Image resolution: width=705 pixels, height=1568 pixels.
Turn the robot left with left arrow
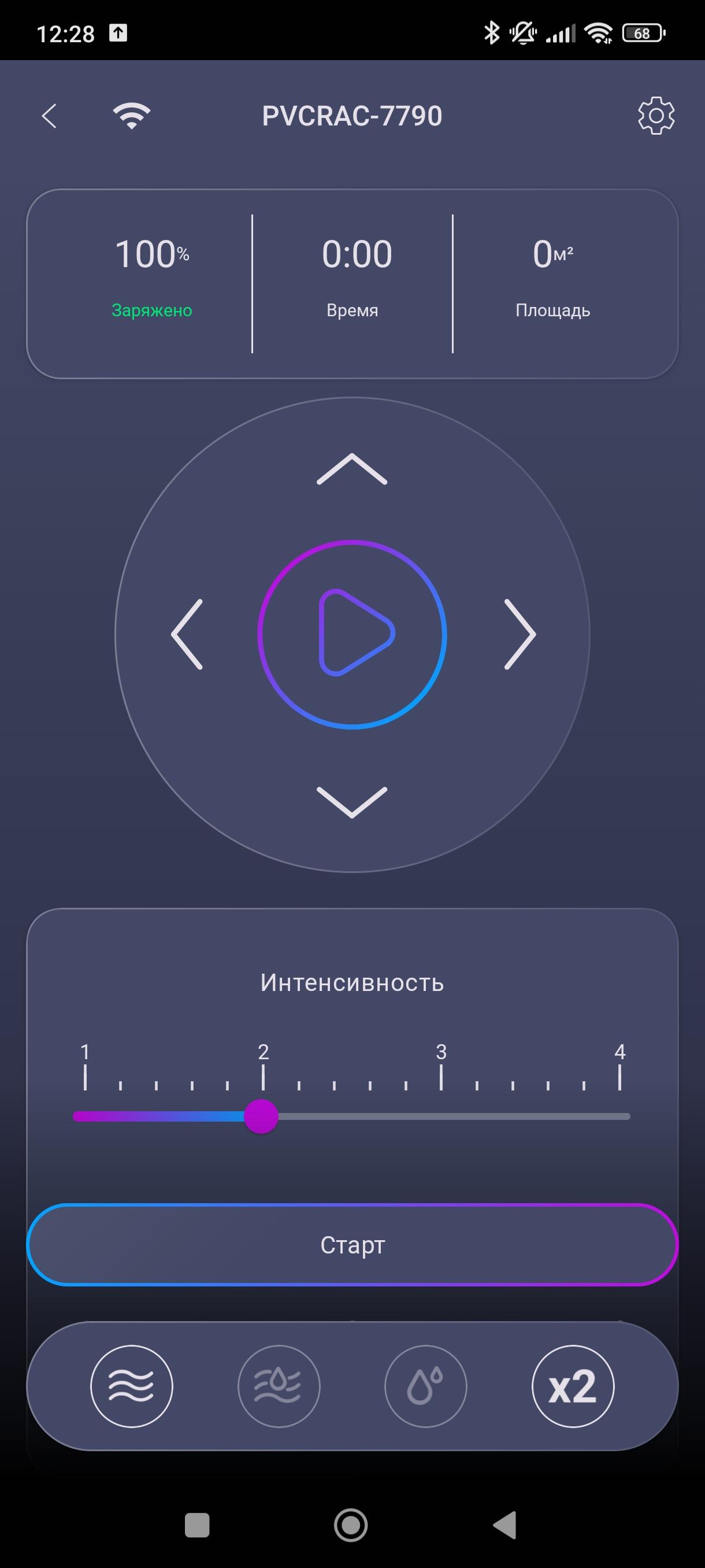(x=187, y=634)
